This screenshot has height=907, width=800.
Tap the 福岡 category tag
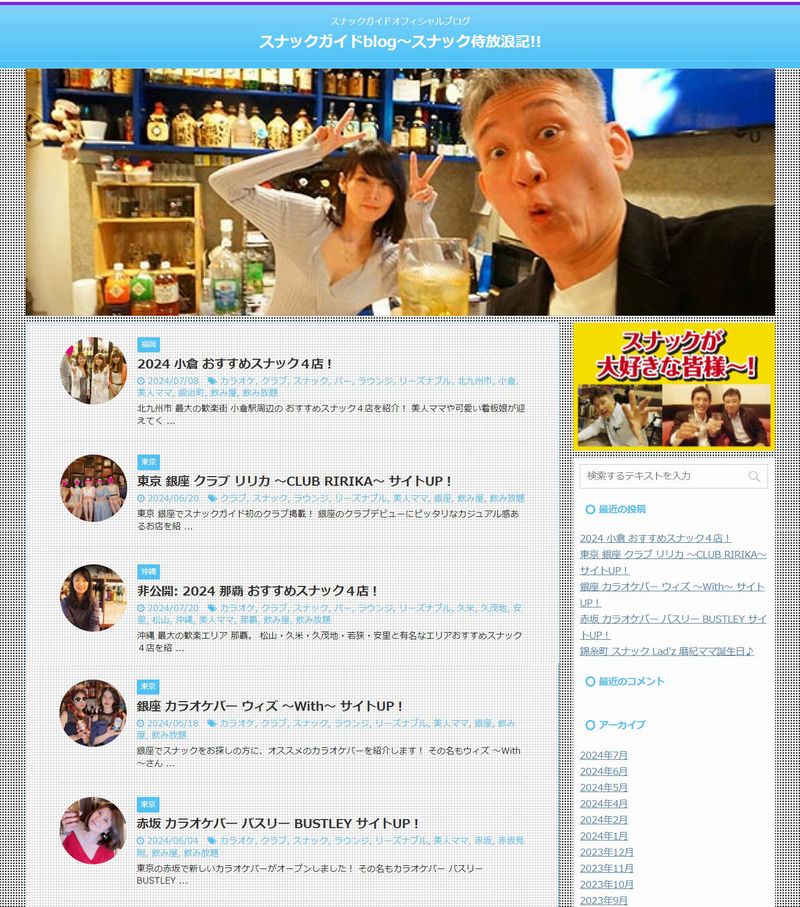[148, 344]
